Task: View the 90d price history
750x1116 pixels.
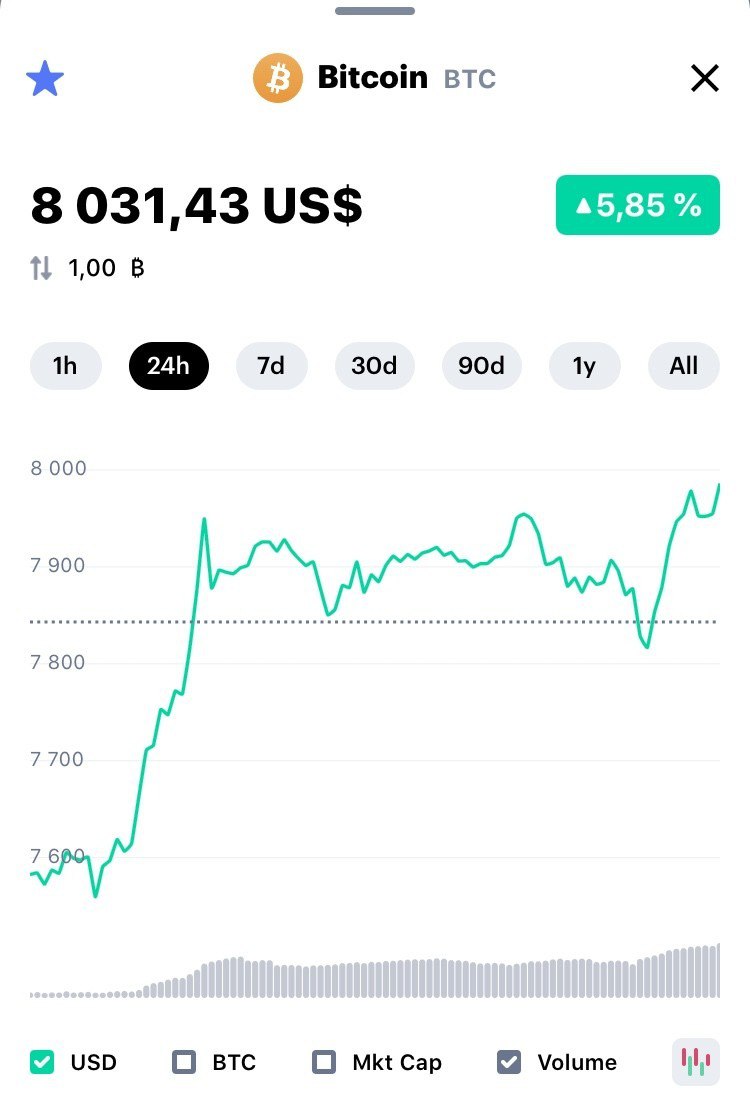Action: 481,366
